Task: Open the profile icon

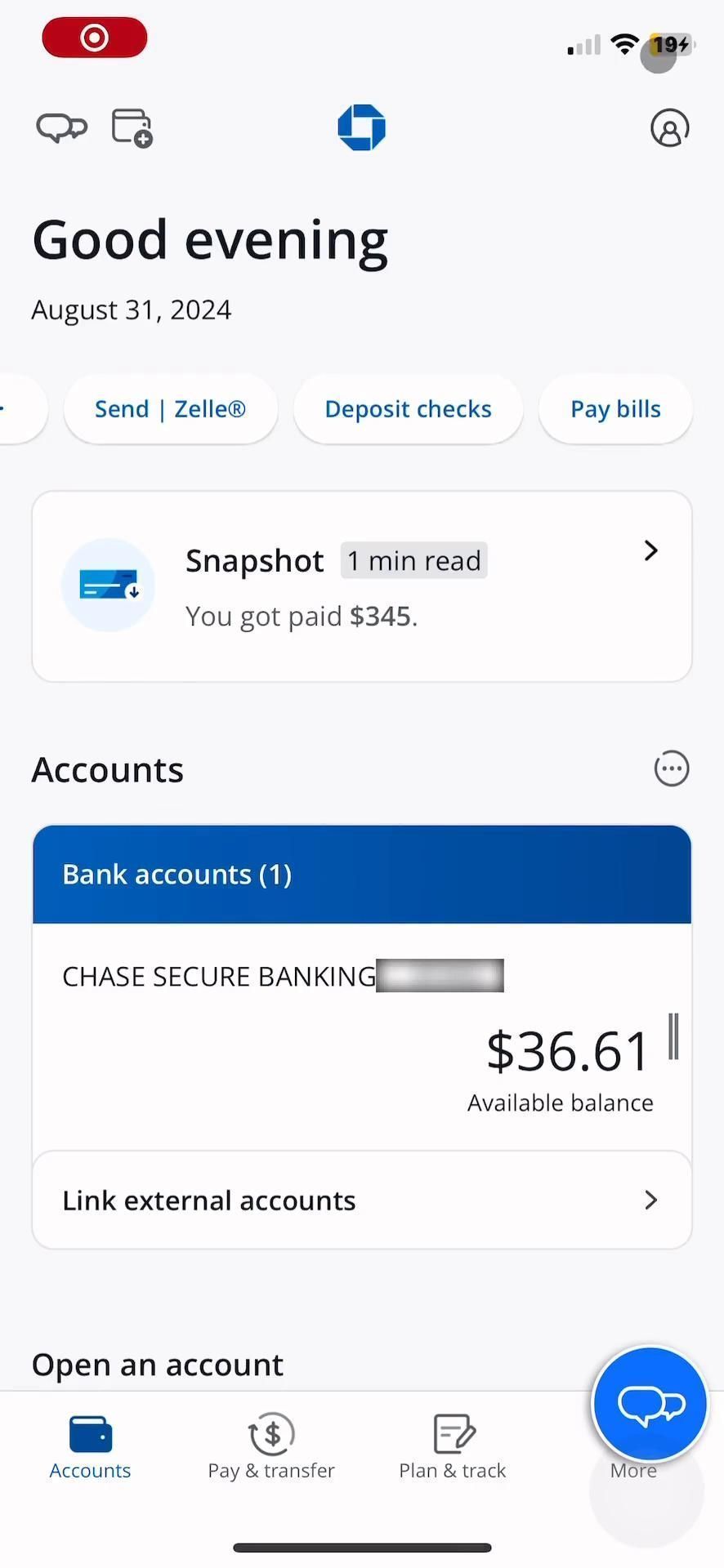Action: pyautogui.click(x=669, y=128)
